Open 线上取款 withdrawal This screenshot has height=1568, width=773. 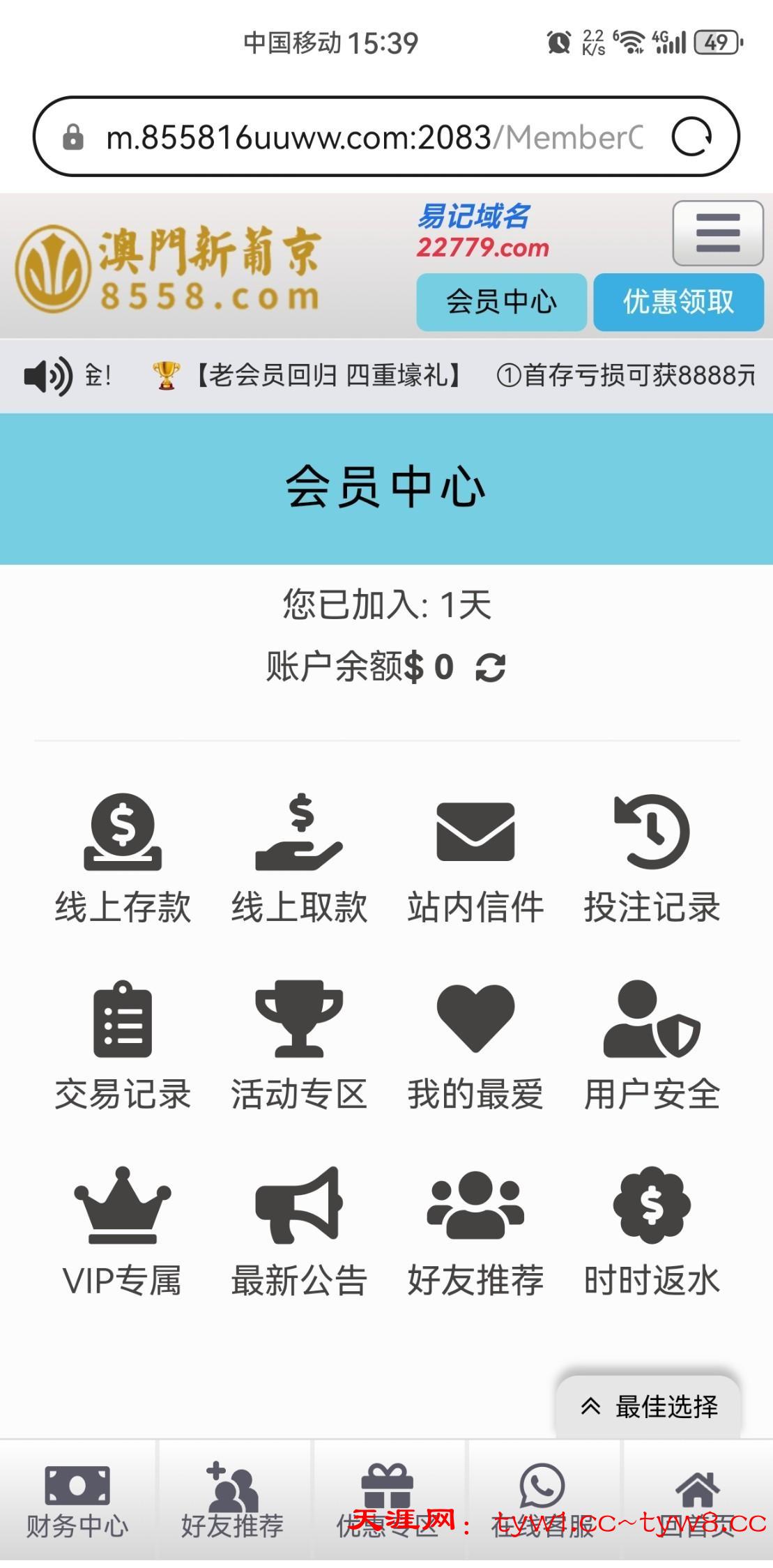tap(299, 858)
